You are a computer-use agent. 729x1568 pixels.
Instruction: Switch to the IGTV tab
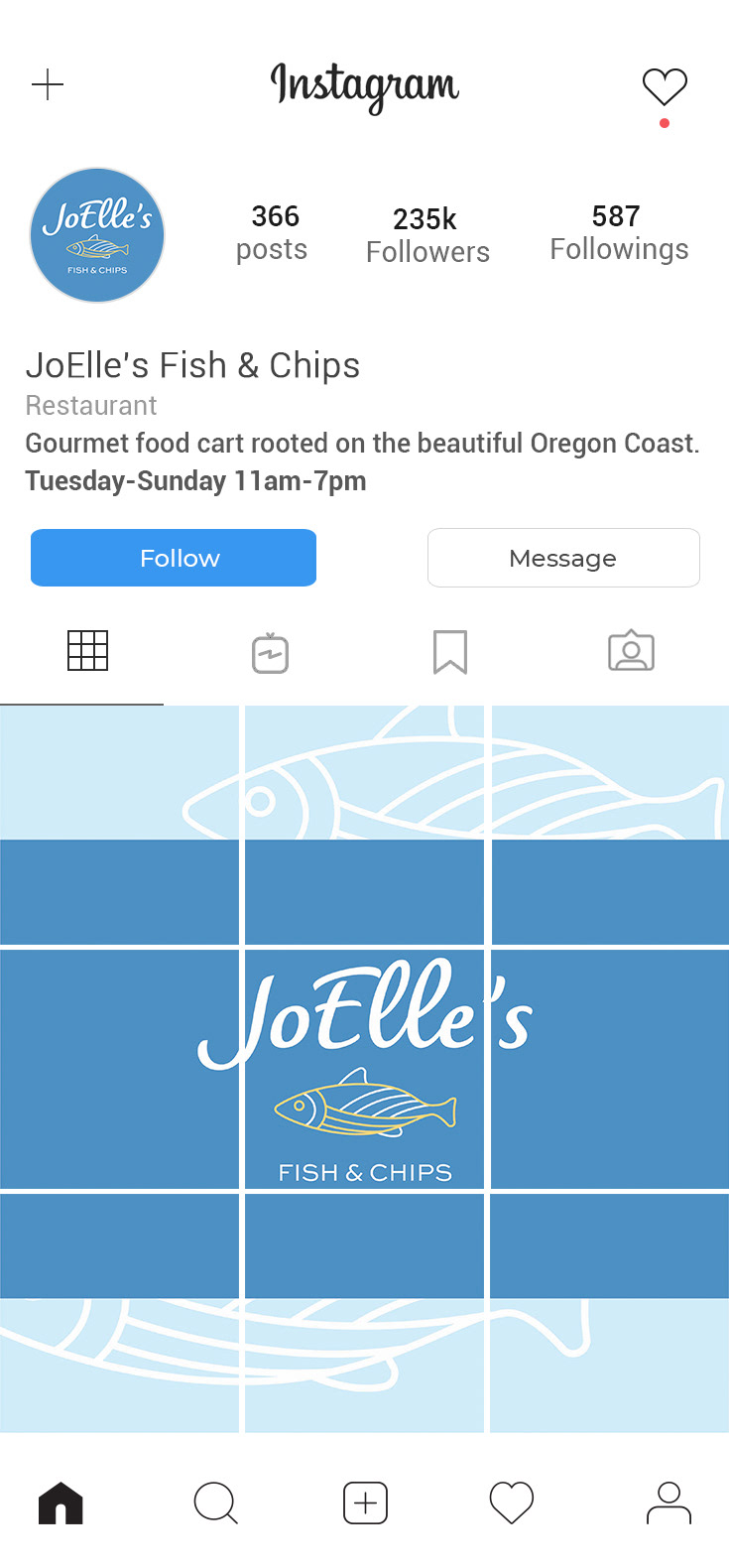270,653
